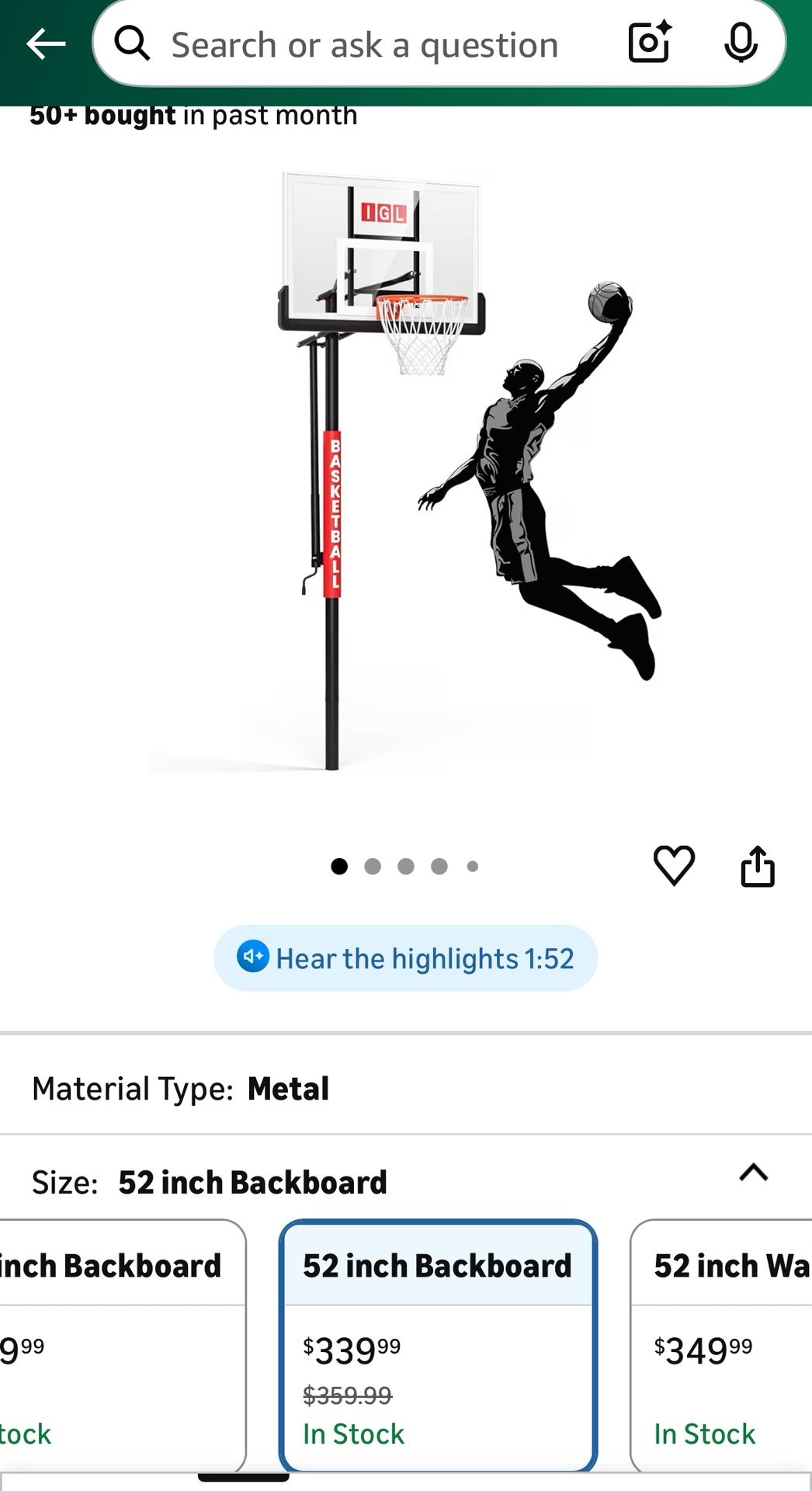Open Amazon Lens camera search
Screen dimensions: 812x1491
pos(649,44)
